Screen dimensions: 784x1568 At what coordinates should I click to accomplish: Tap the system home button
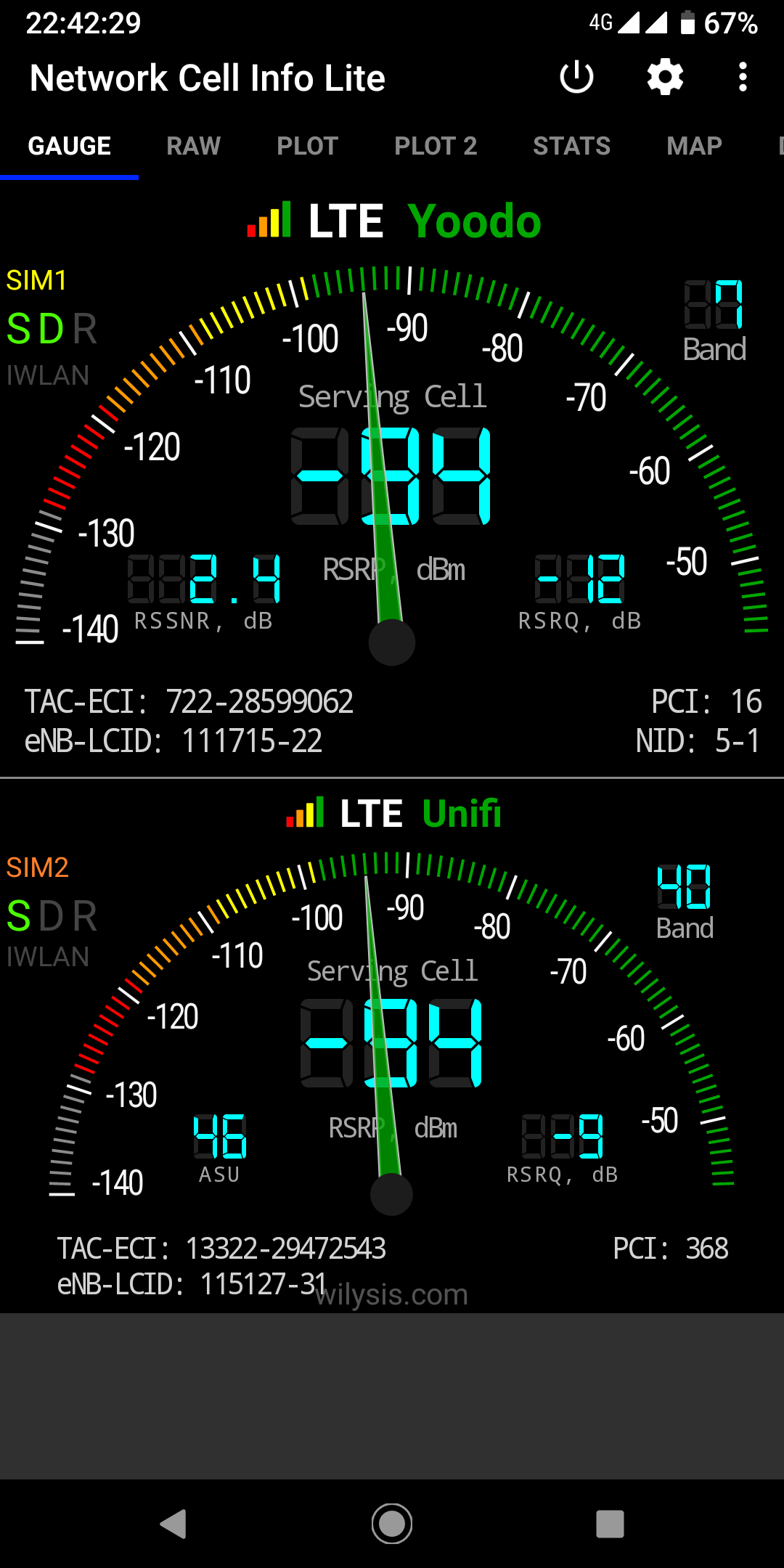(x=392, y=1524)
